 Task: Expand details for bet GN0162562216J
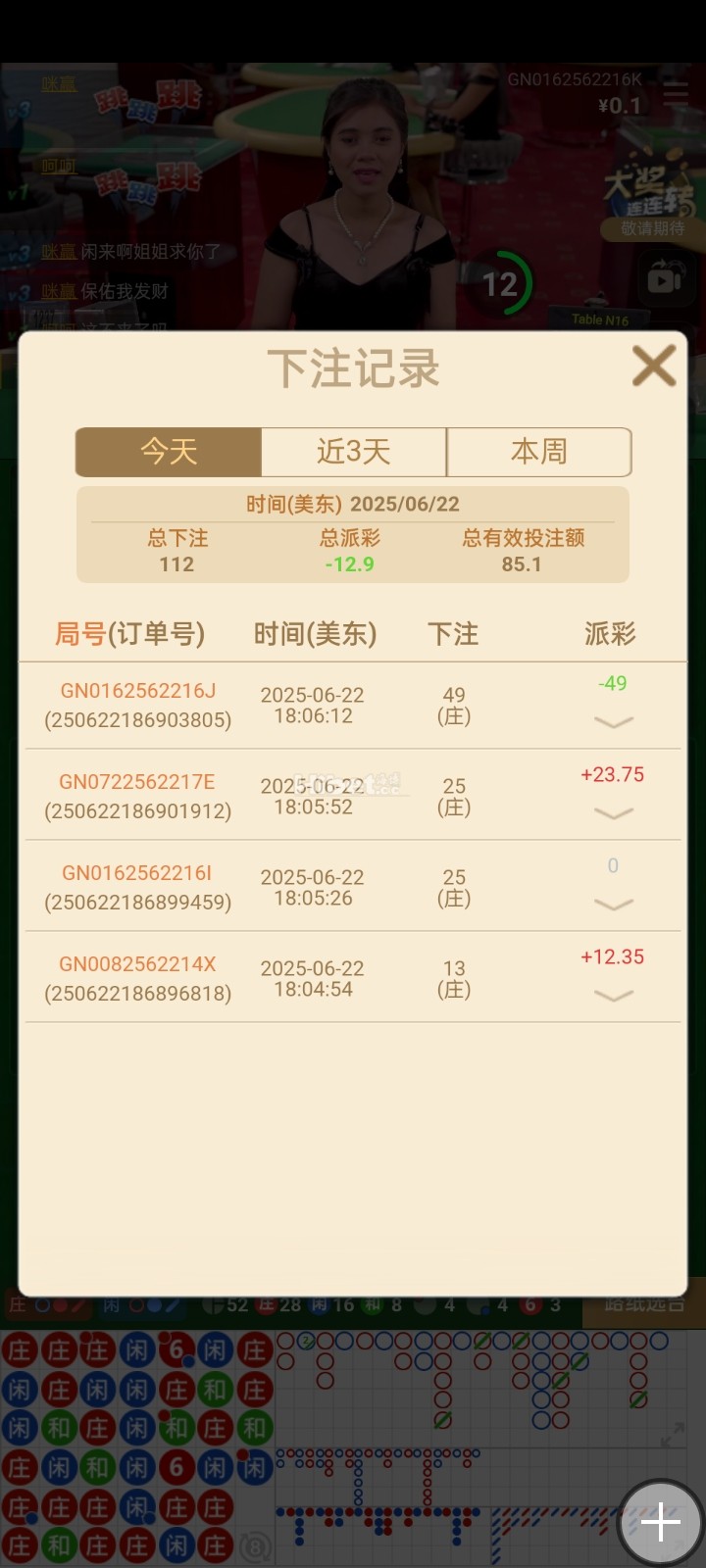pyautogui.click(x=613, y=723)
